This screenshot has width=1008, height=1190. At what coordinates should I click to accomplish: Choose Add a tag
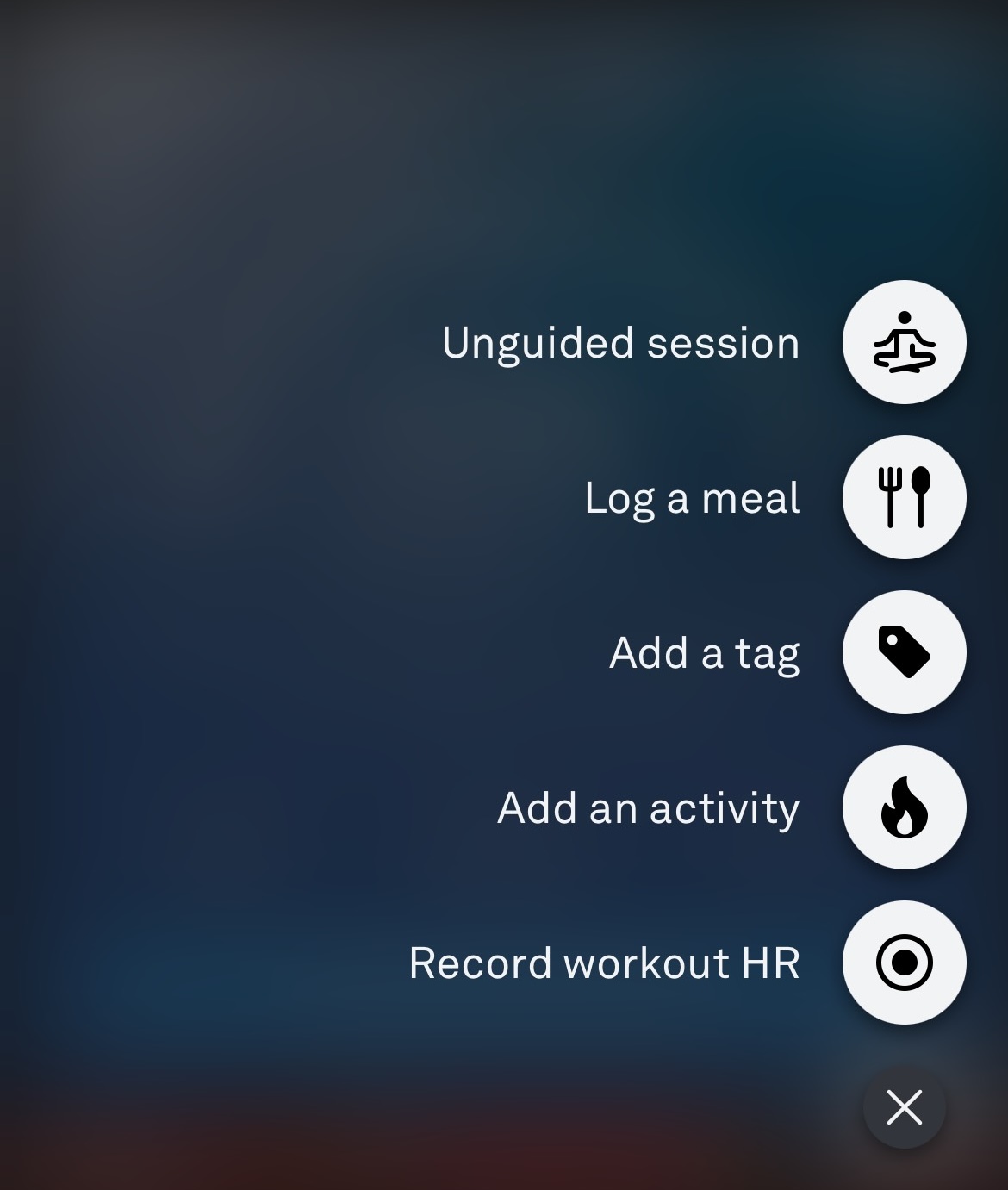[x=904, y=652]
